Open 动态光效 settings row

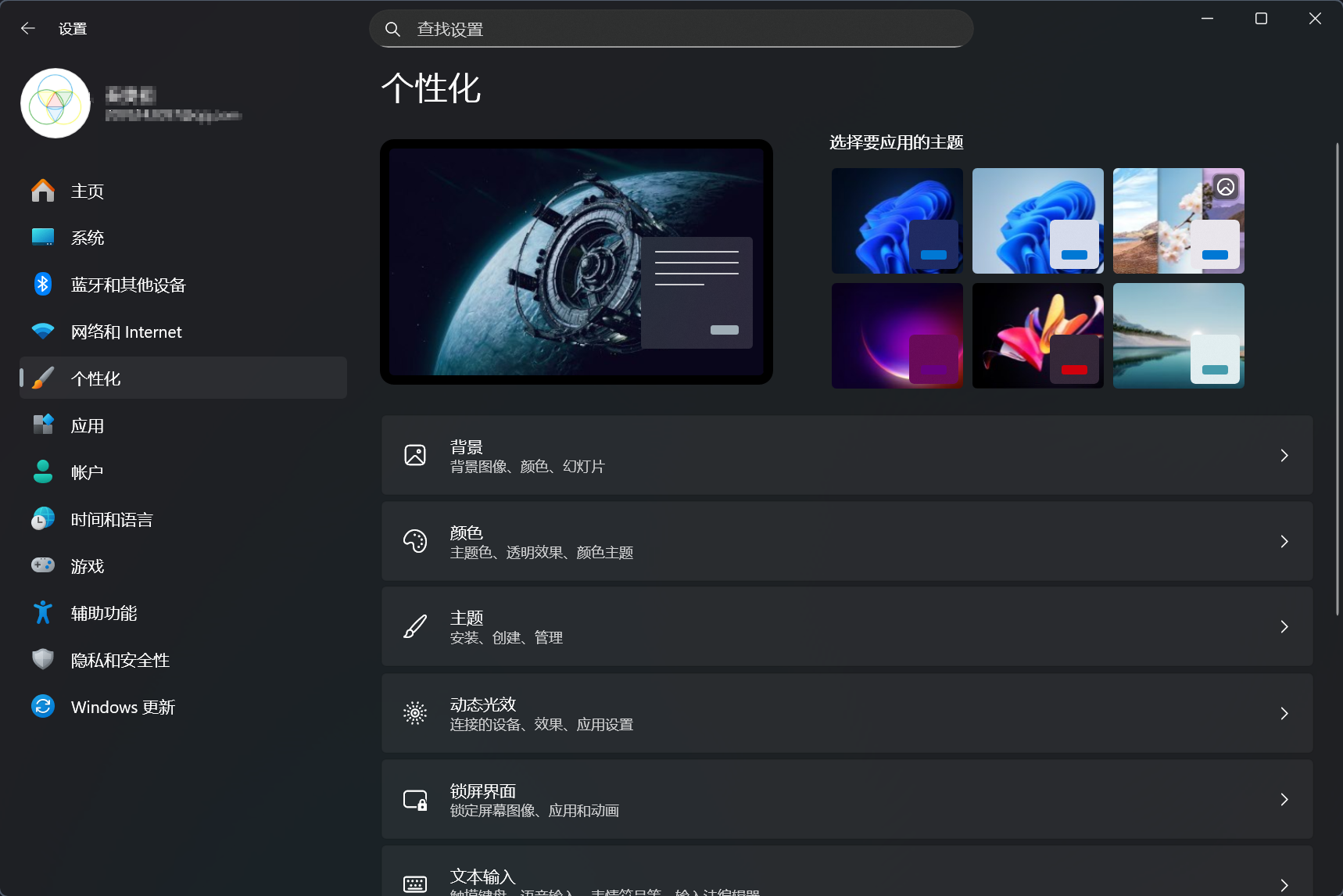(x=847, y=714)
